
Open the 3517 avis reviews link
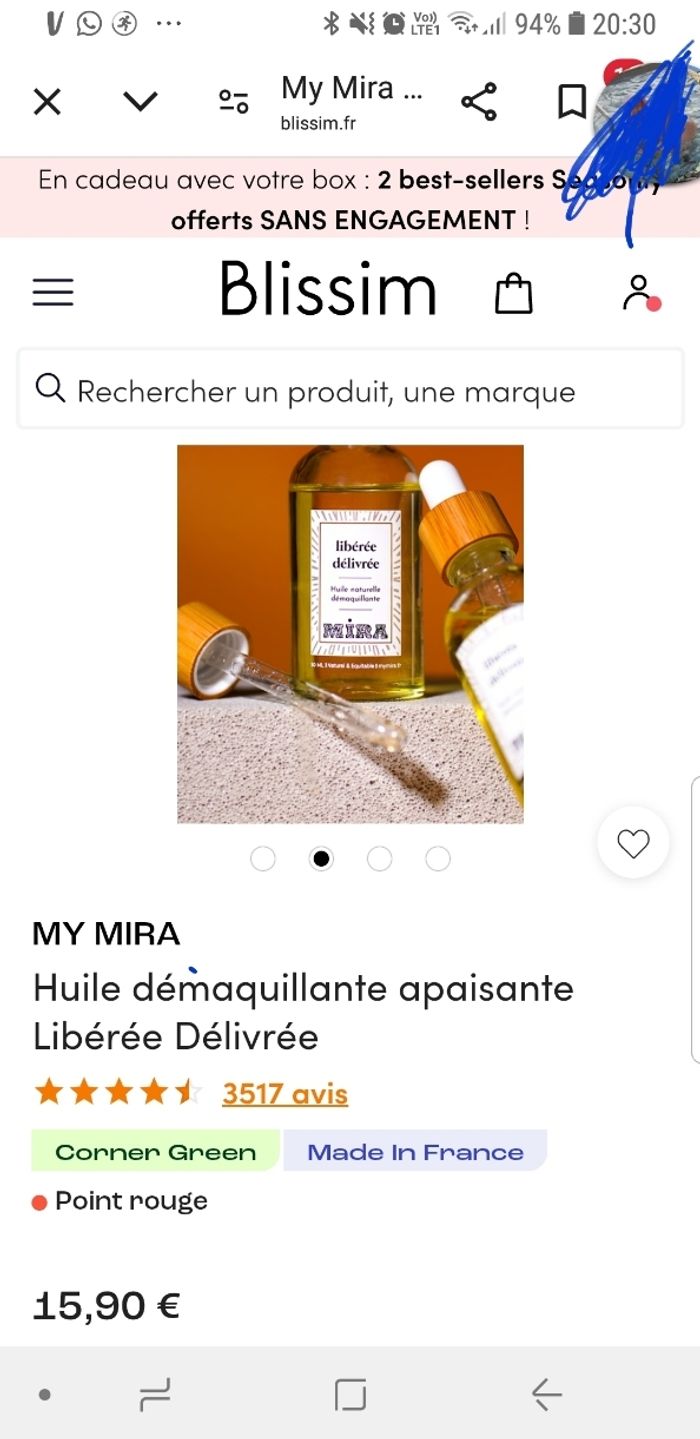point(285,1093)
